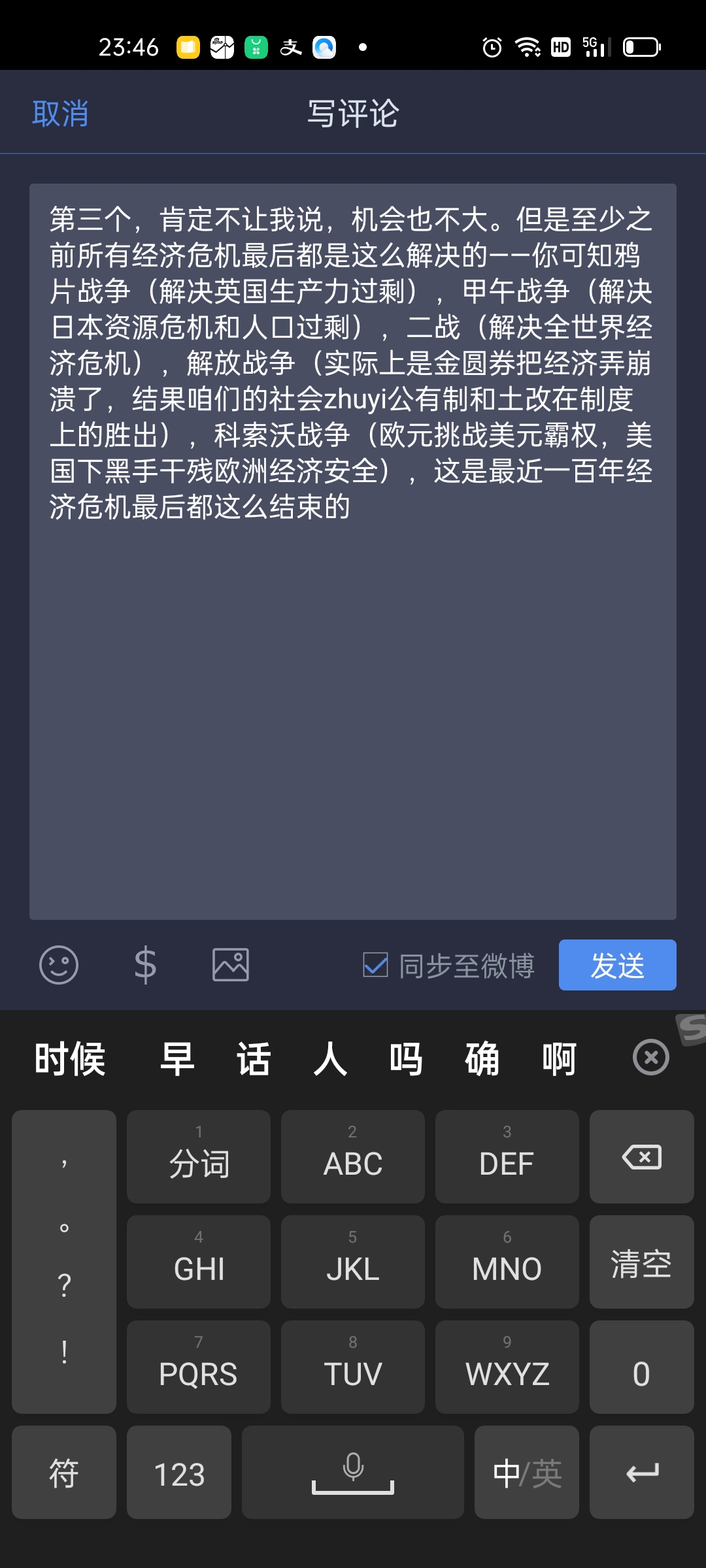Tap the space key with microphone icon
The image size is (706, 1568).
coord(353,1473)
